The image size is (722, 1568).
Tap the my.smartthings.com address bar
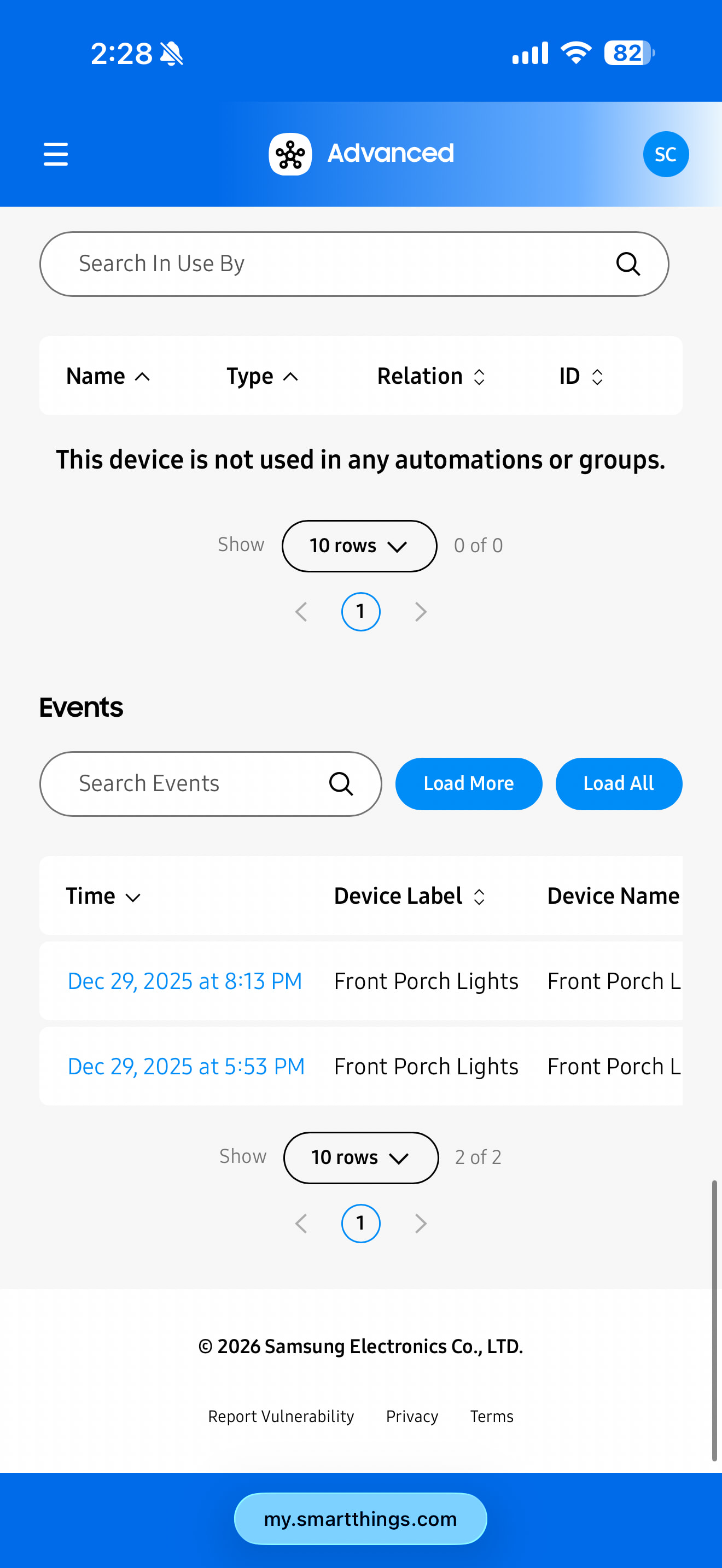tap(360, 1519)
